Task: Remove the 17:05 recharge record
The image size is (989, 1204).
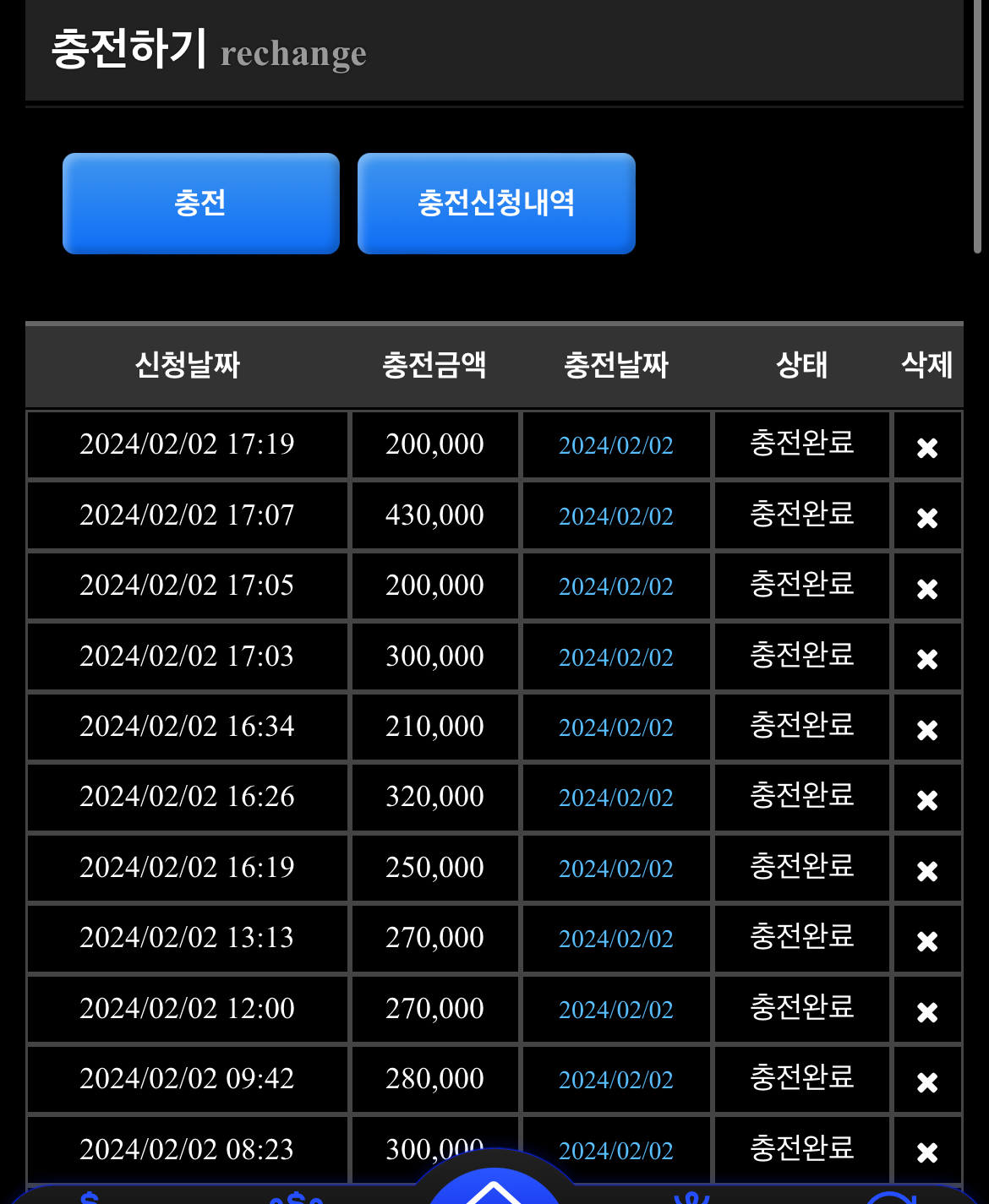Action: tap(927, 589)
